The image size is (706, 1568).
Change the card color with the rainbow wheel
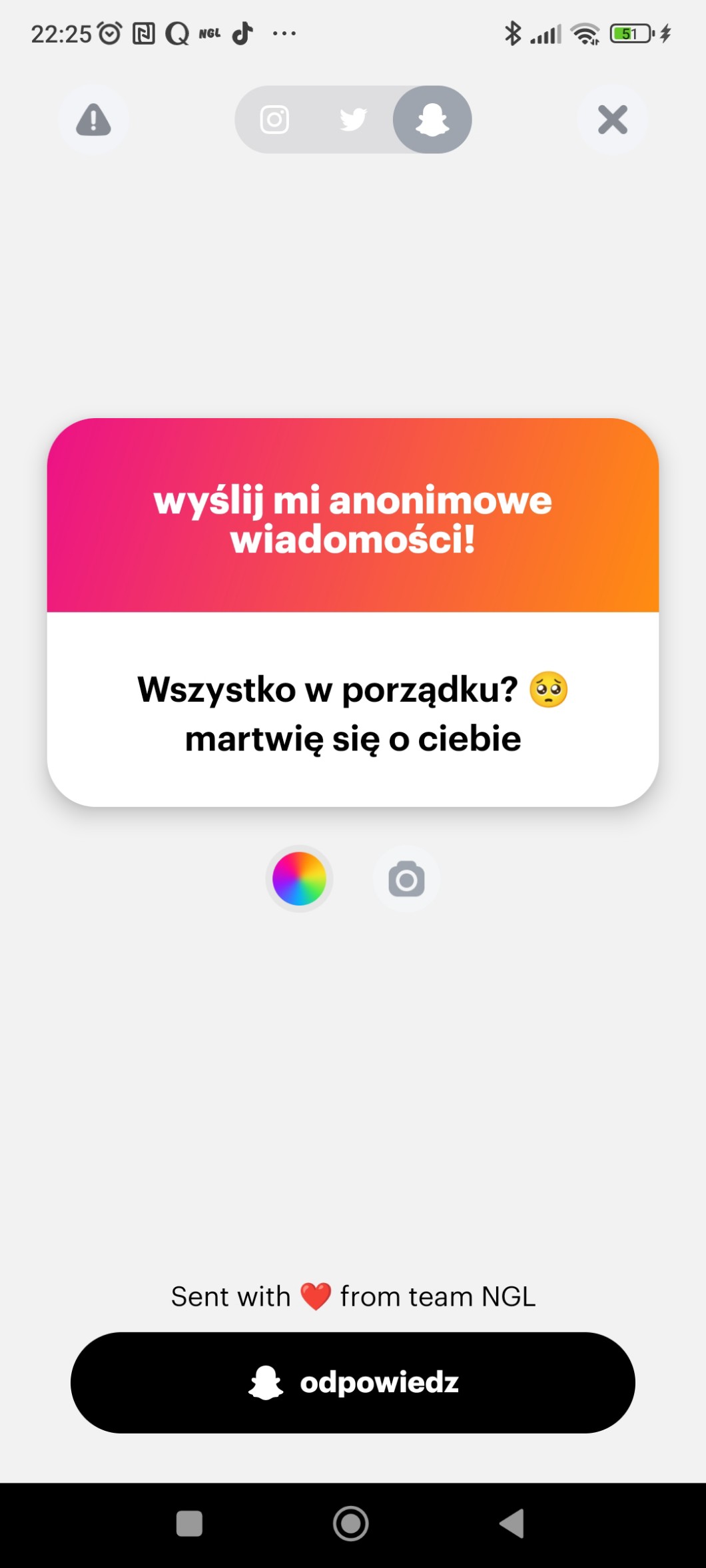(299, 879)
